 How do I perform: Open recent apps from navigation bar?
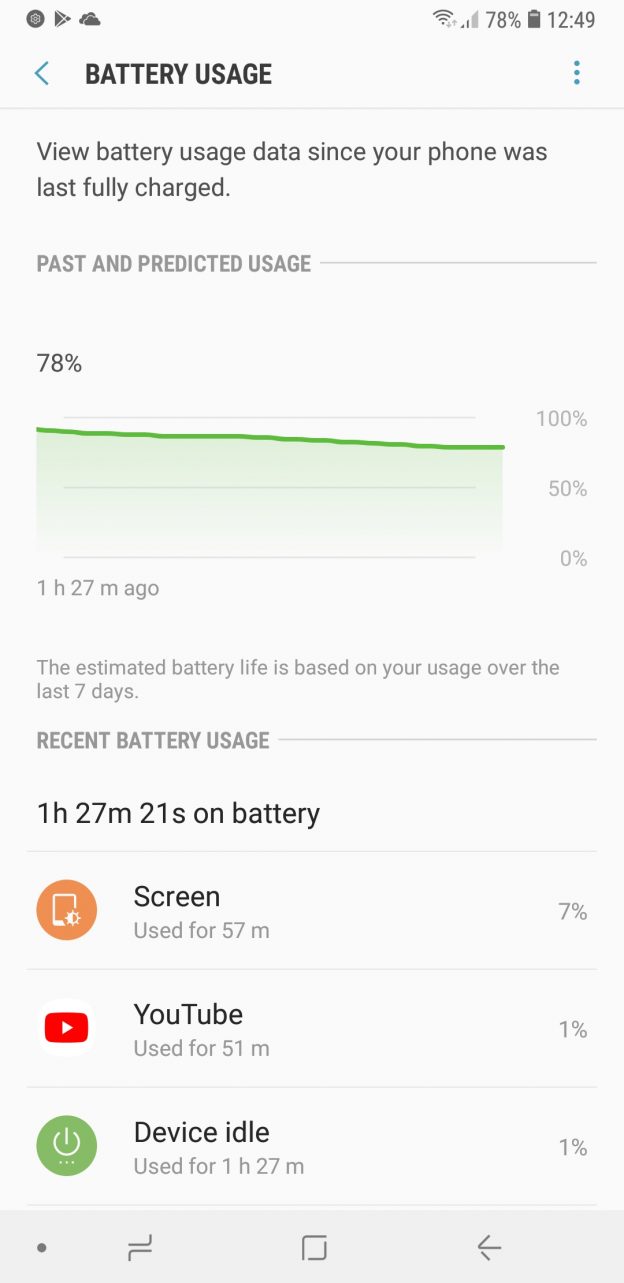(140, 1247)
